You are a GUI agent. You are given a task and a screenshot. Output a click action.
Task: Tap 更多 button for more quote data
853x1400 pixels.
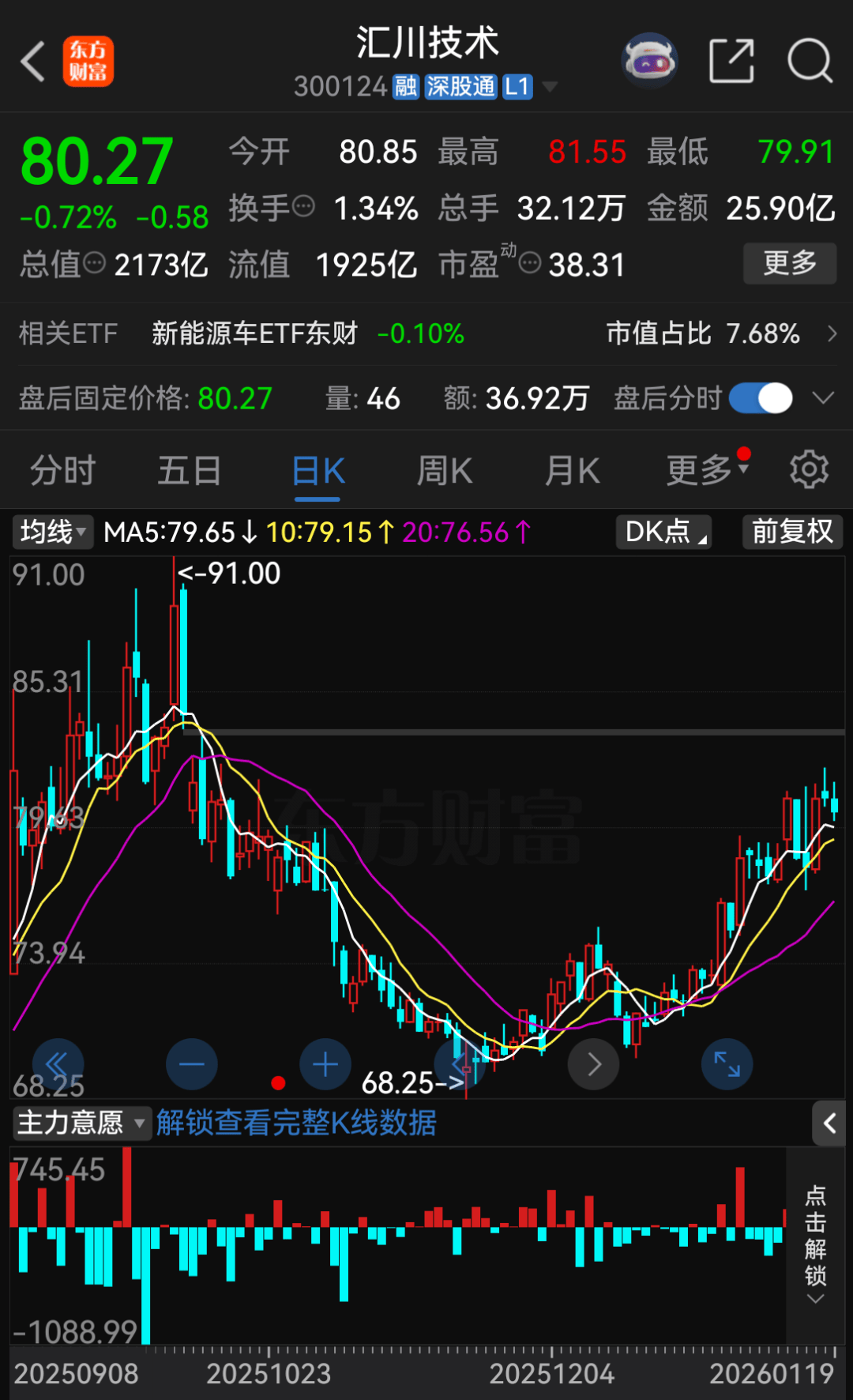click(x=789, y=263)
